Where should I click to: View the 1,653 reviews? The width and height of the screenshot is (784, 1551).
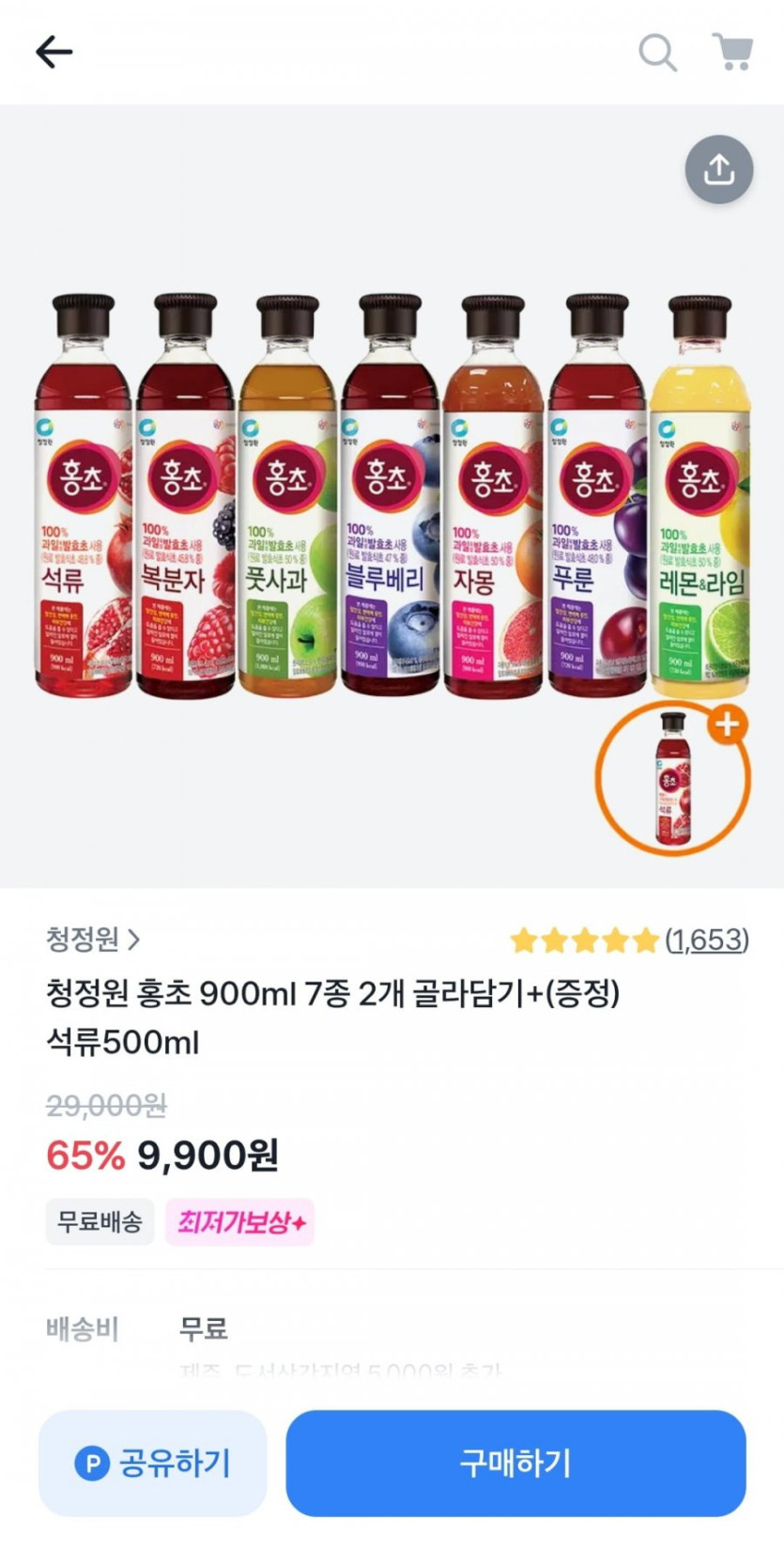pos(707,939)
